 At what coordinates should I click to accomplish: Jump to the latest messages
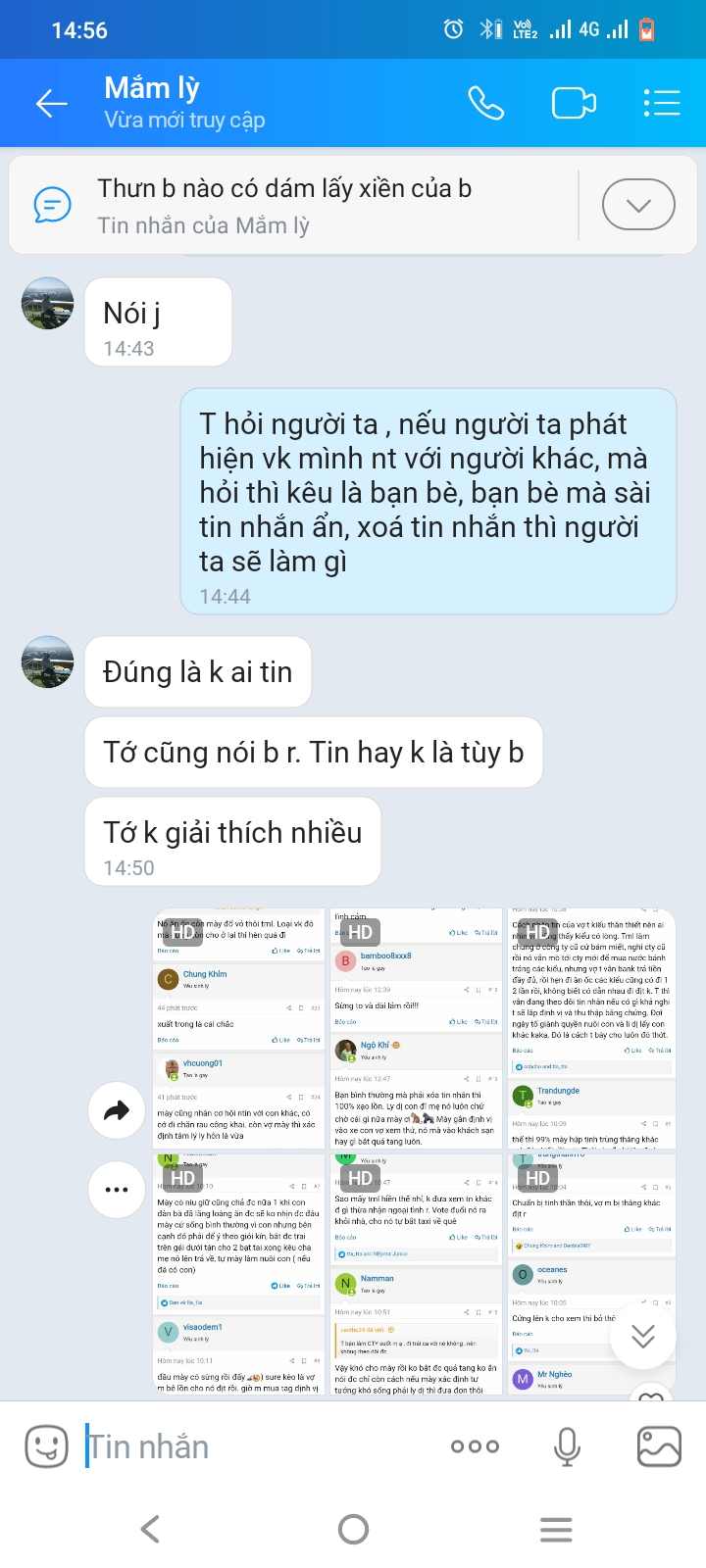pos(643,1336)
